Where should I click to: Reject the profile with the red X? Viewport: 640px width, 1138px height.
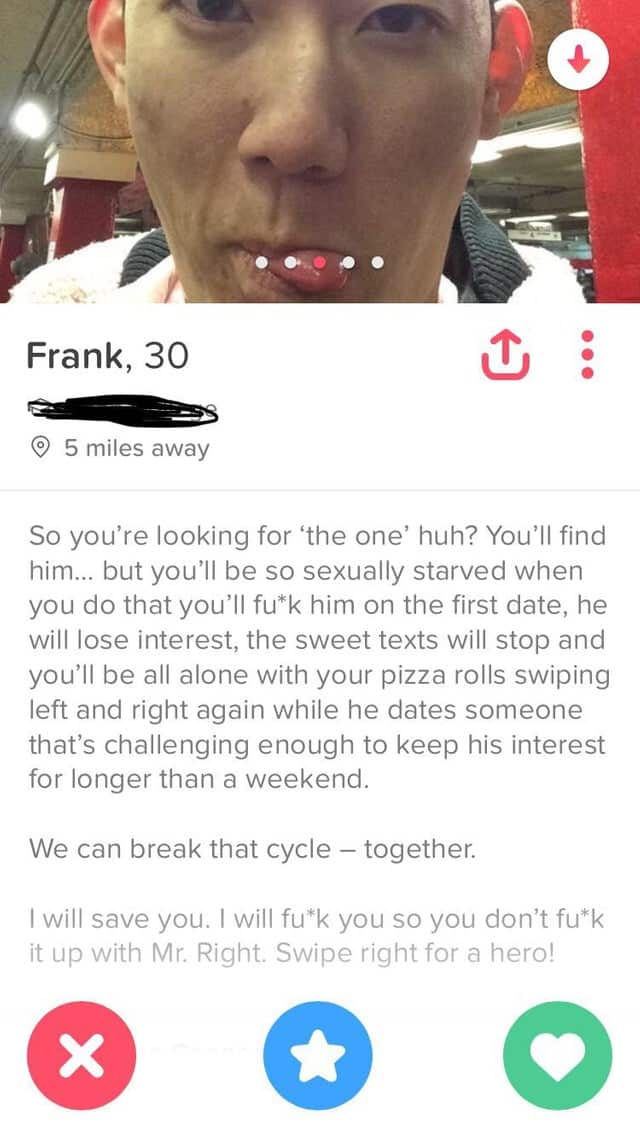click(82, 1055)
